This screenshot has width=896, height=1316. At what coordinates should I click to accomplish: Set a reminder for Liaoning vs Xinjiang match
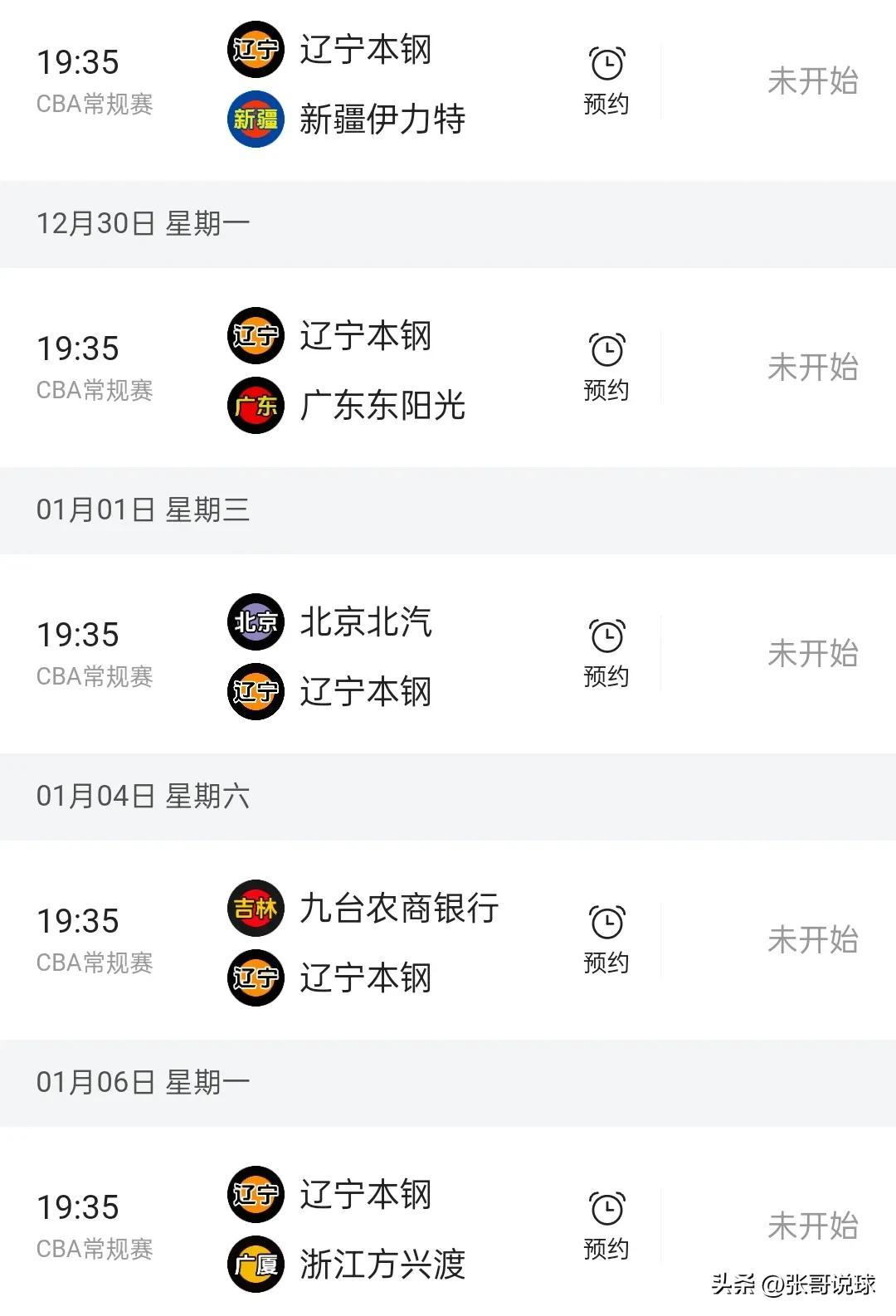click(x=606, y=80)
